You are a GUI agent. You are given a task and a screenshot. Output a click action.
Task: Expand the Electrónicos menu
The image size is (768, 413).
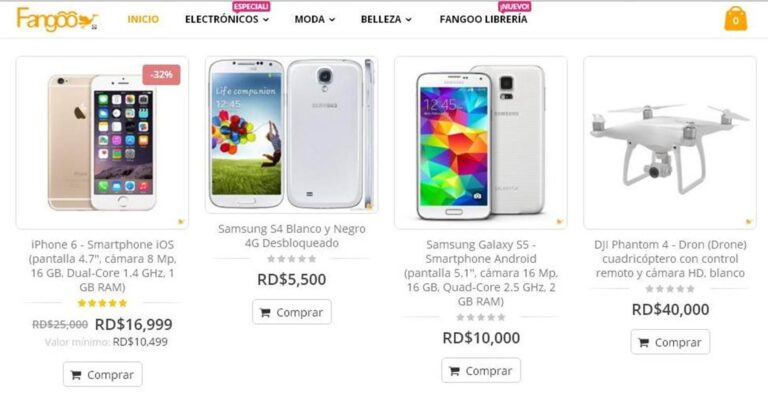(x=227, y=19)
